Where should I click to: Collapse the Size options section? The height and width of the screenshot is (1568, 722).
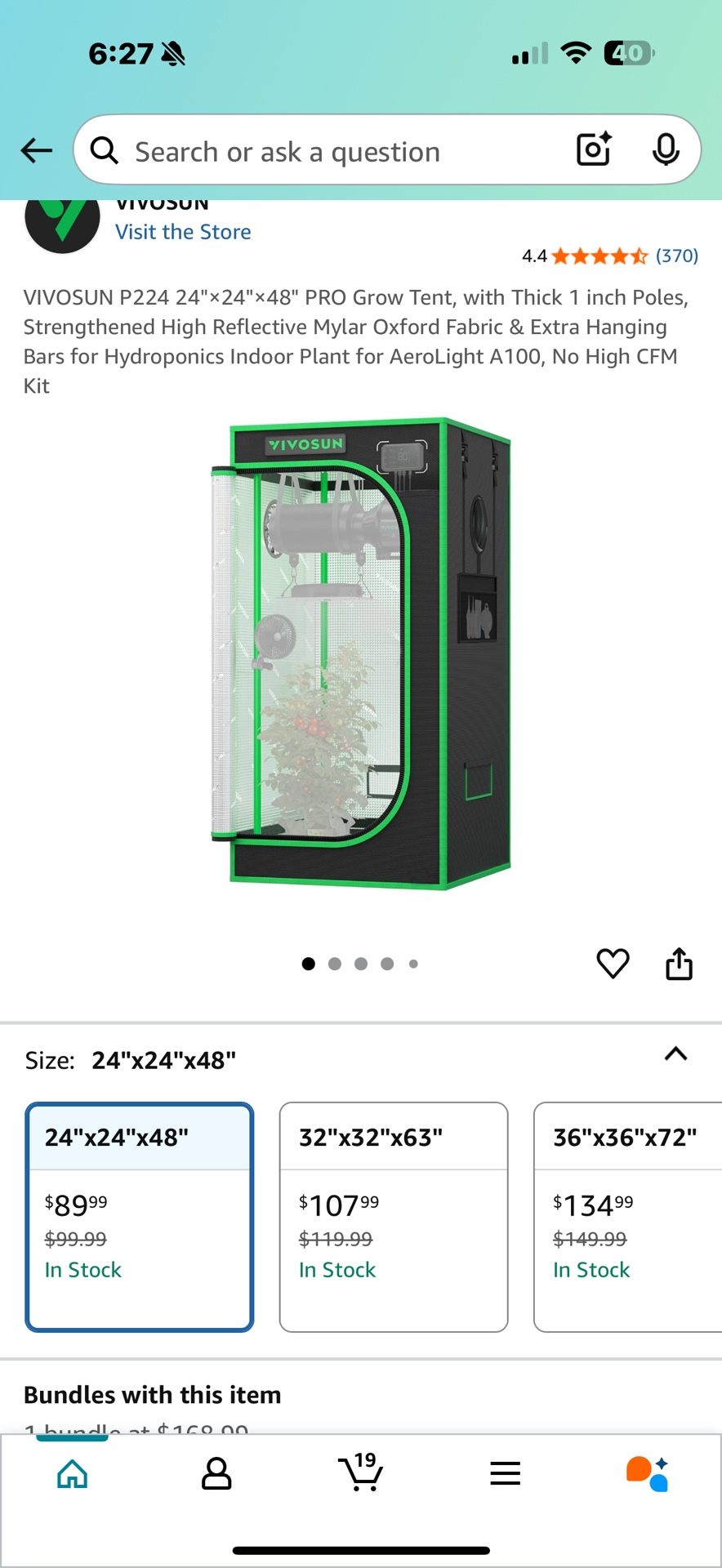(x=675, y=1053)
